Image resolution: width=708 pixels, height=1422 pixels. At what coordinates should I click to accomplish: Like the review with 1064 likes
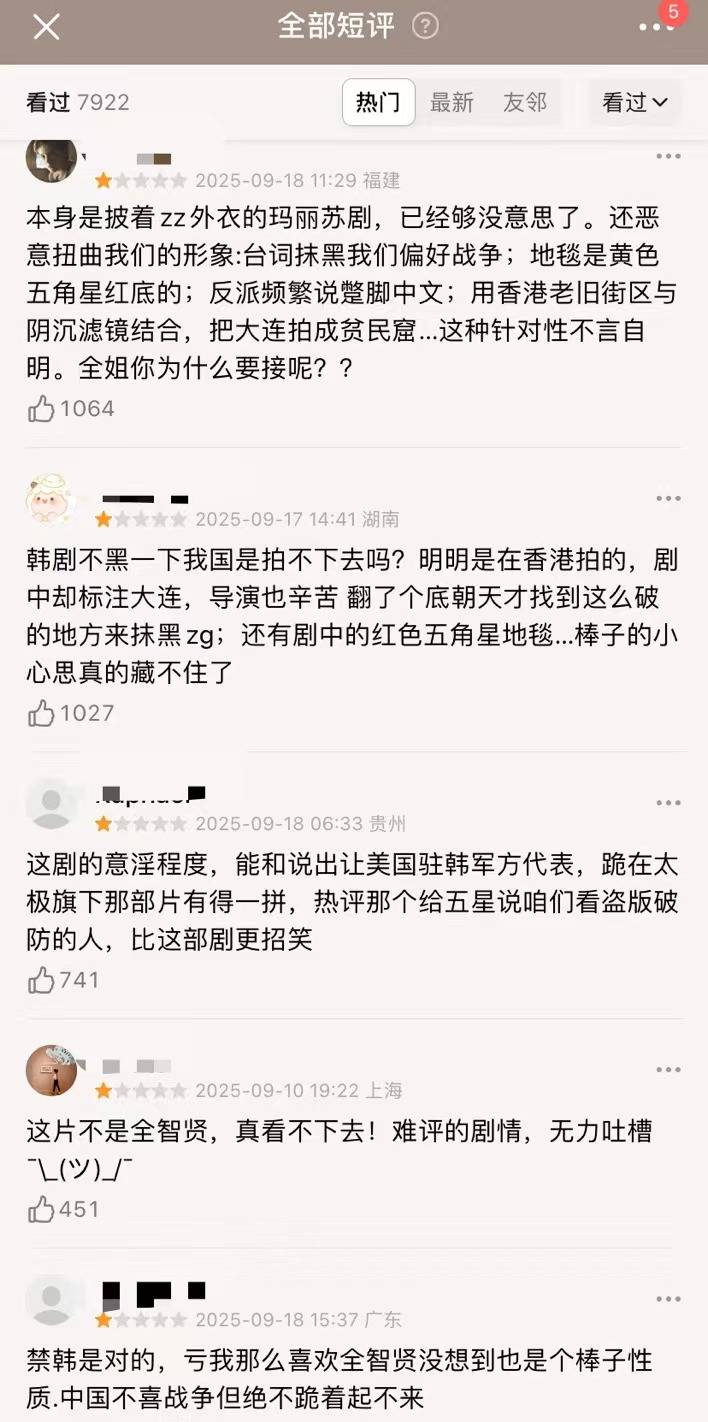pyautogui.click(x=42, y=408)
